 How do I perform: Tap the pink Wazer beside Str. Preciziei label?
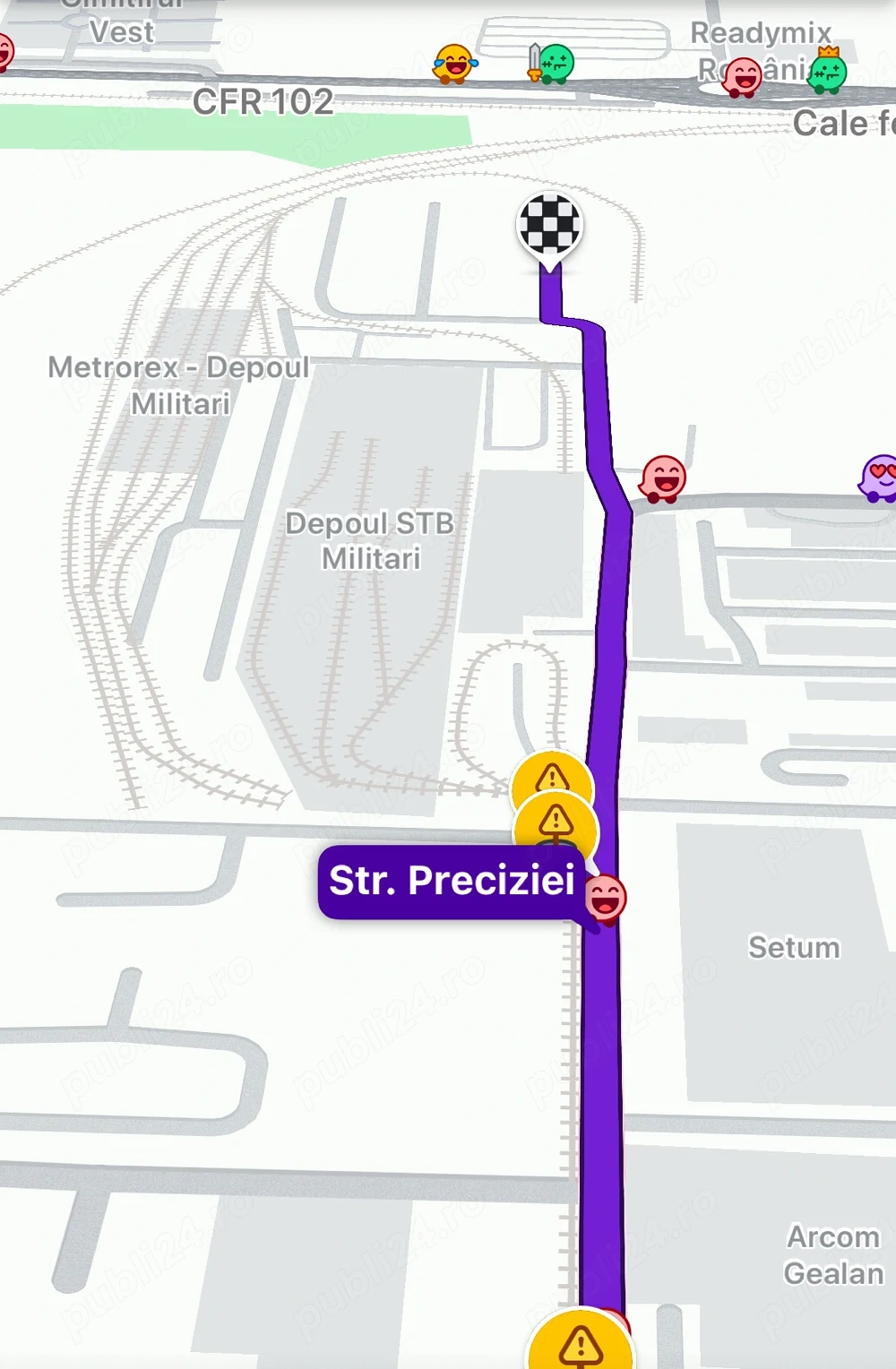click(x=607, y=898)
